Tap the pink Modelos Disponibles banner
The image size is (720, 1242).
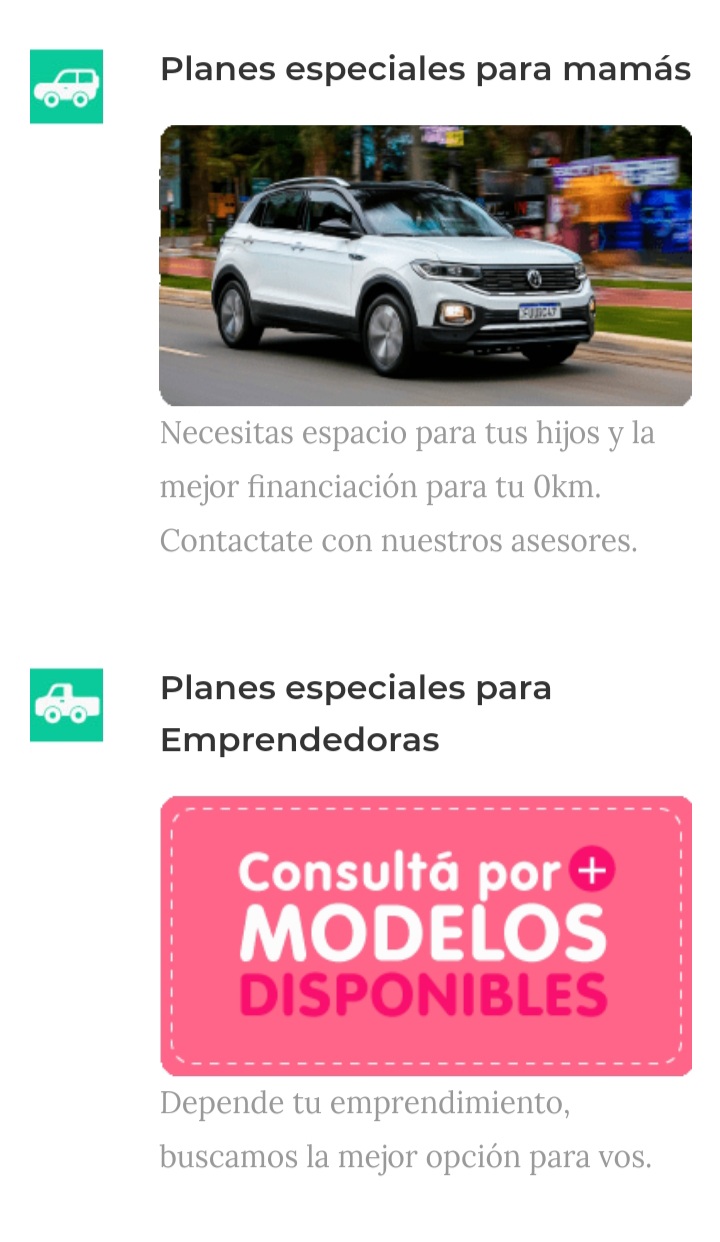425,935
